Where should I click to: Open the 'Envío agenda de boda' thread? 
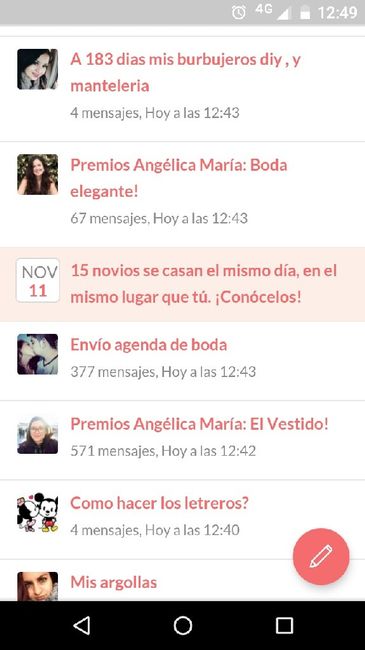click(x=182, y=361)
